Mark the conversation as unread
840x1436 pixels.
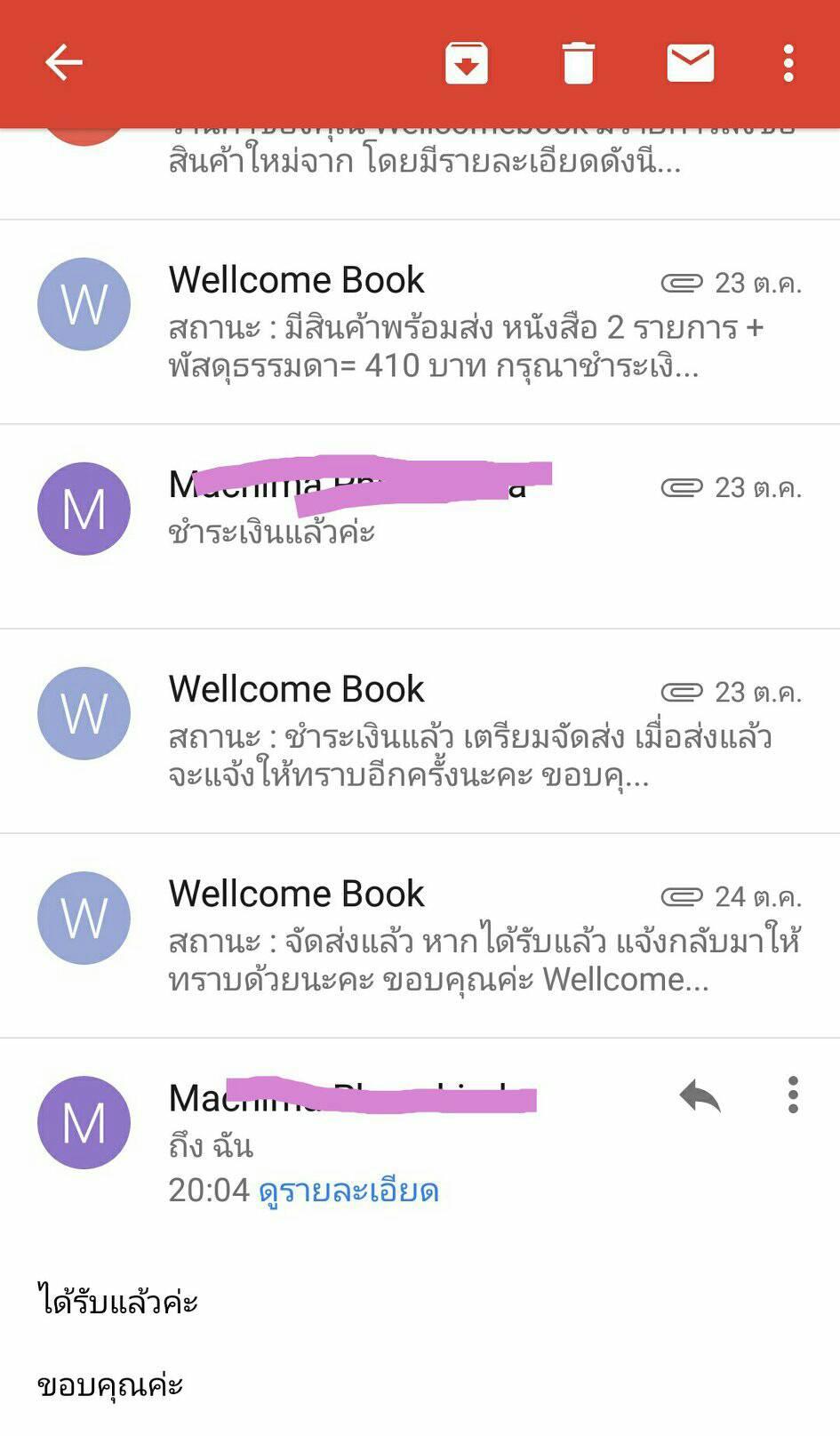(691, 63)
